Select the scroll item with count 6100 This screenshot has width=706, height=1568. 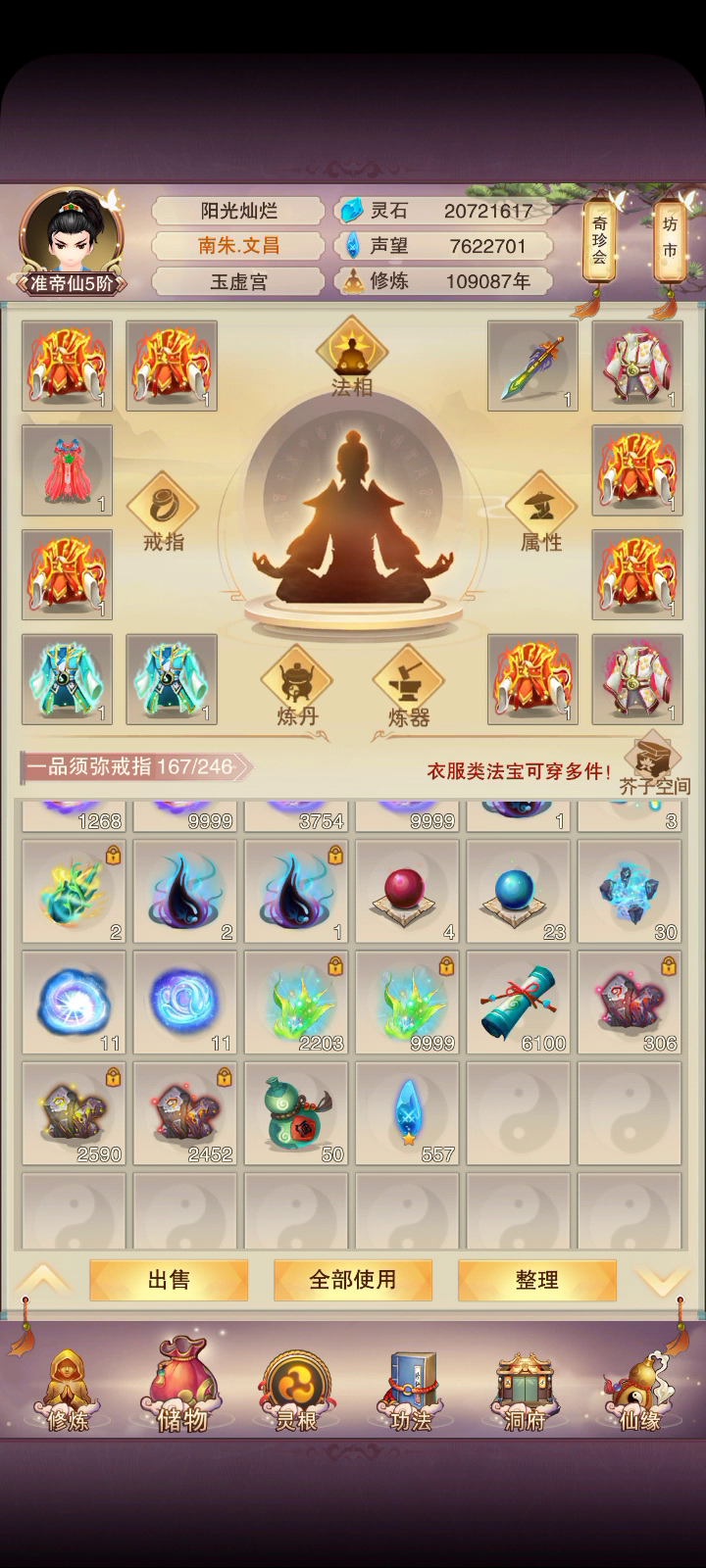[x=518, y=1003]
